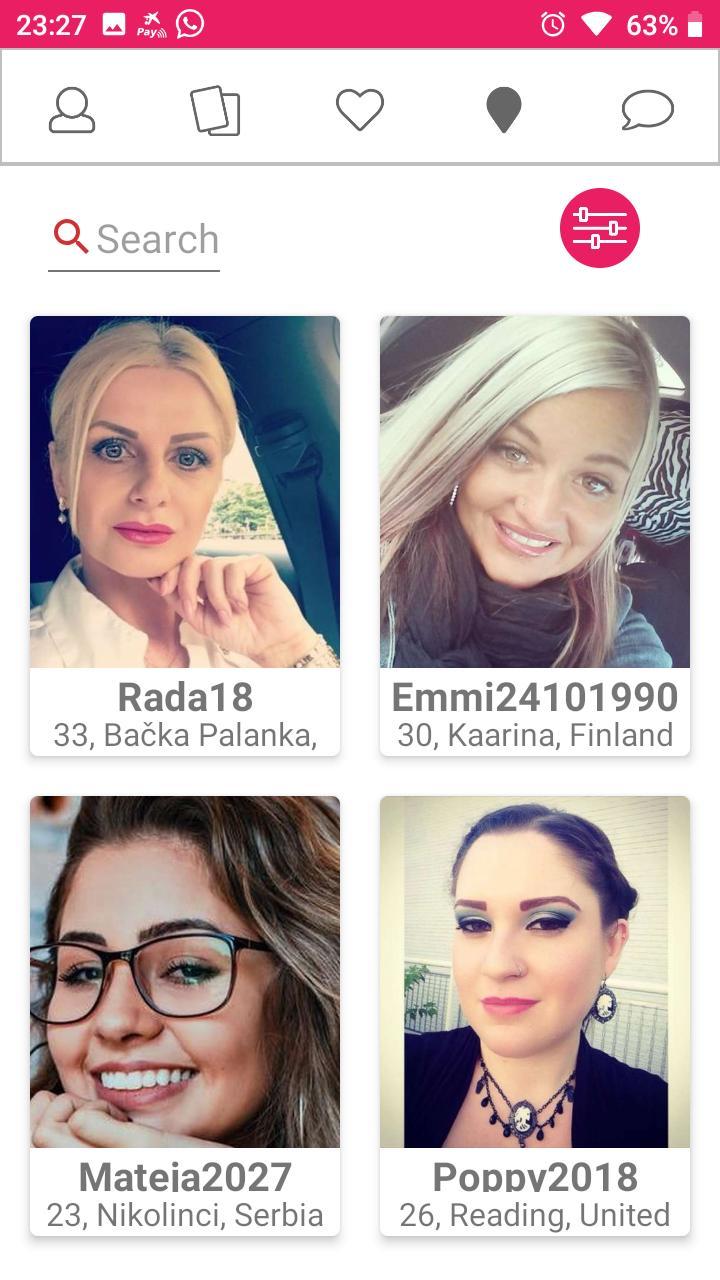View Rada18's profile card

point(185,535)
